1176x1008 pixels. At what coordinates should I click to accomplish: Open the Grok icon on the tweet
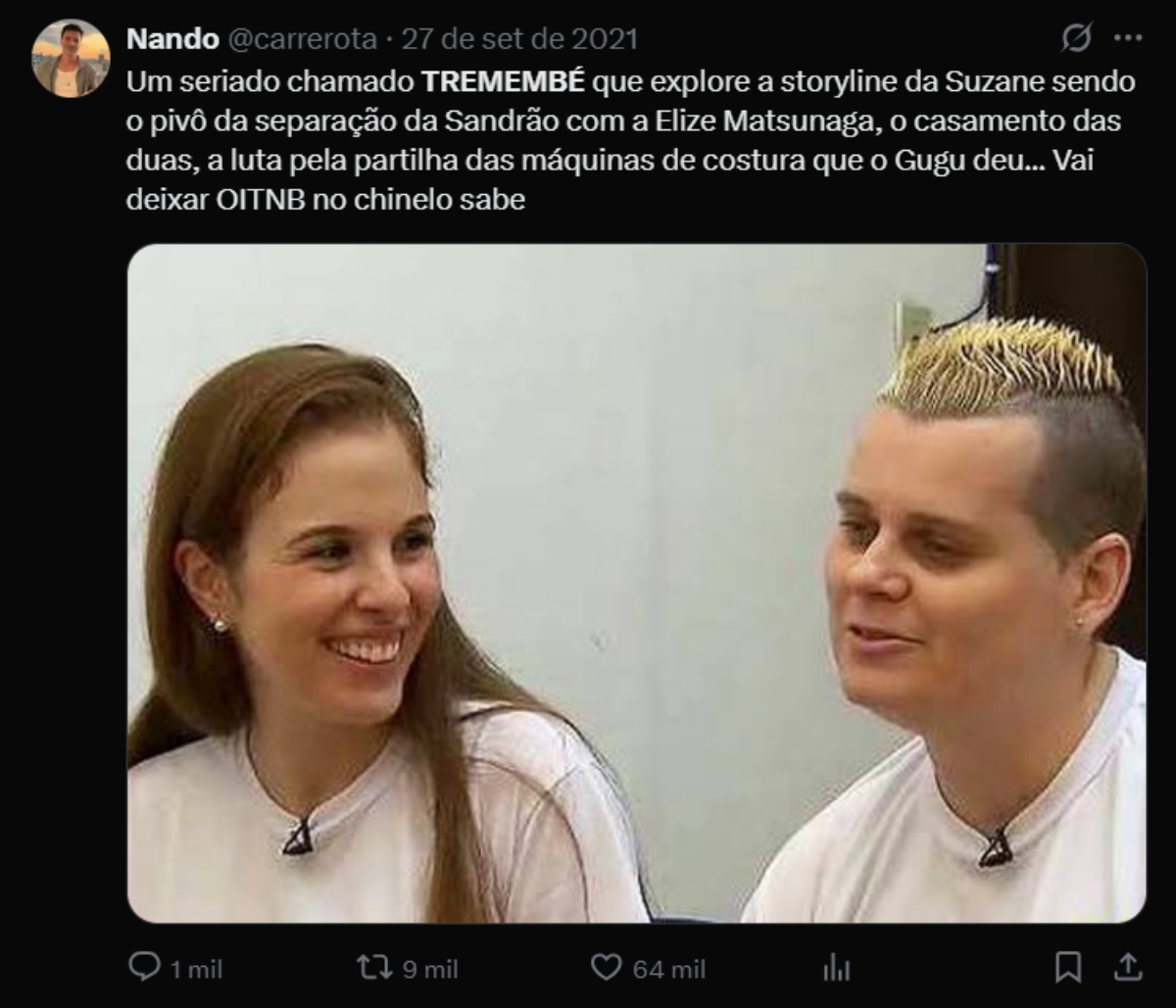coord(1077,39)
